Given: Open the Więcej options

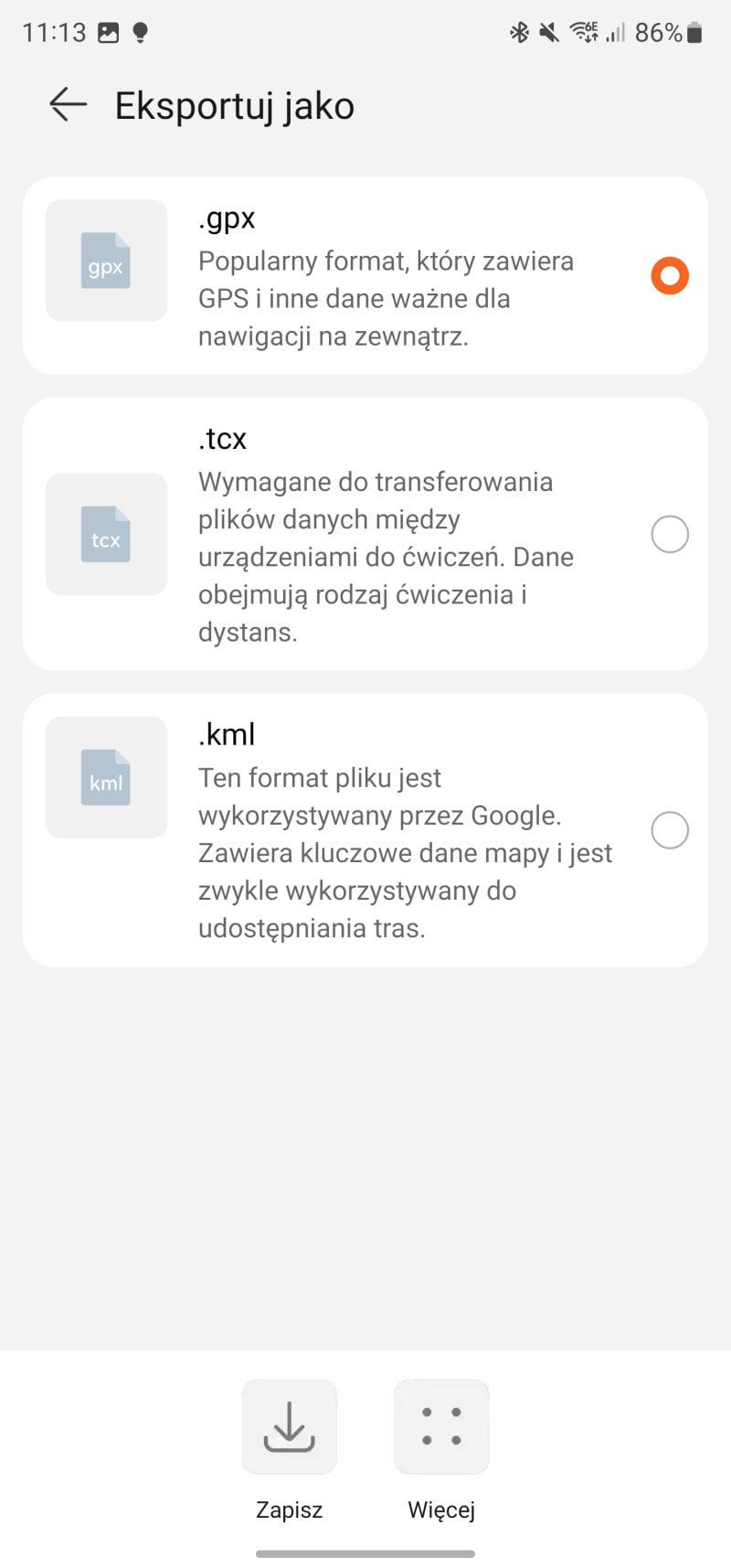Looking at the screenshot, I should coord(441,1427).
